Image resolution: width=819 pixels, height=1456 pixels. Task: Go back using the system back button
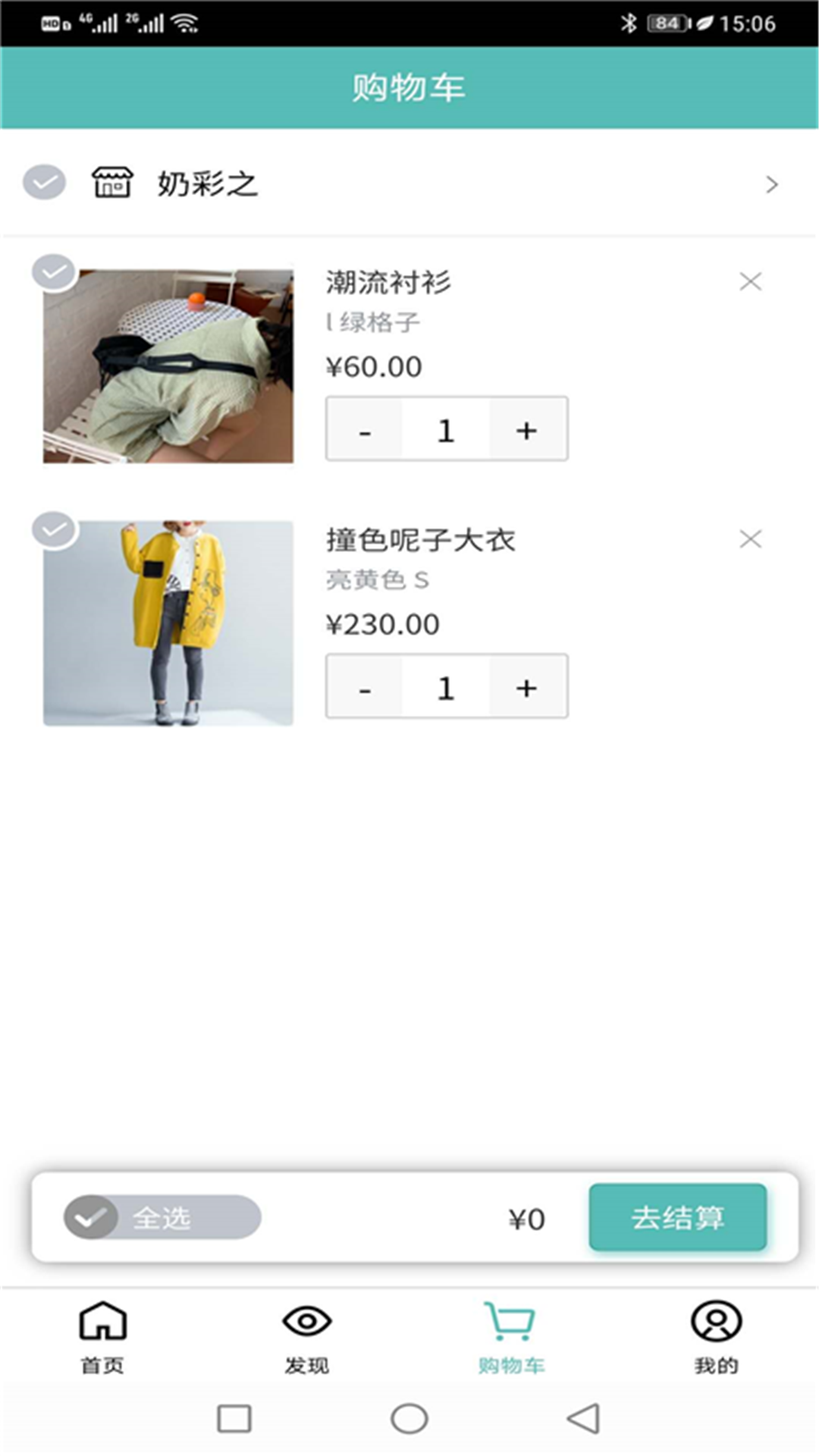point(583,1419)
